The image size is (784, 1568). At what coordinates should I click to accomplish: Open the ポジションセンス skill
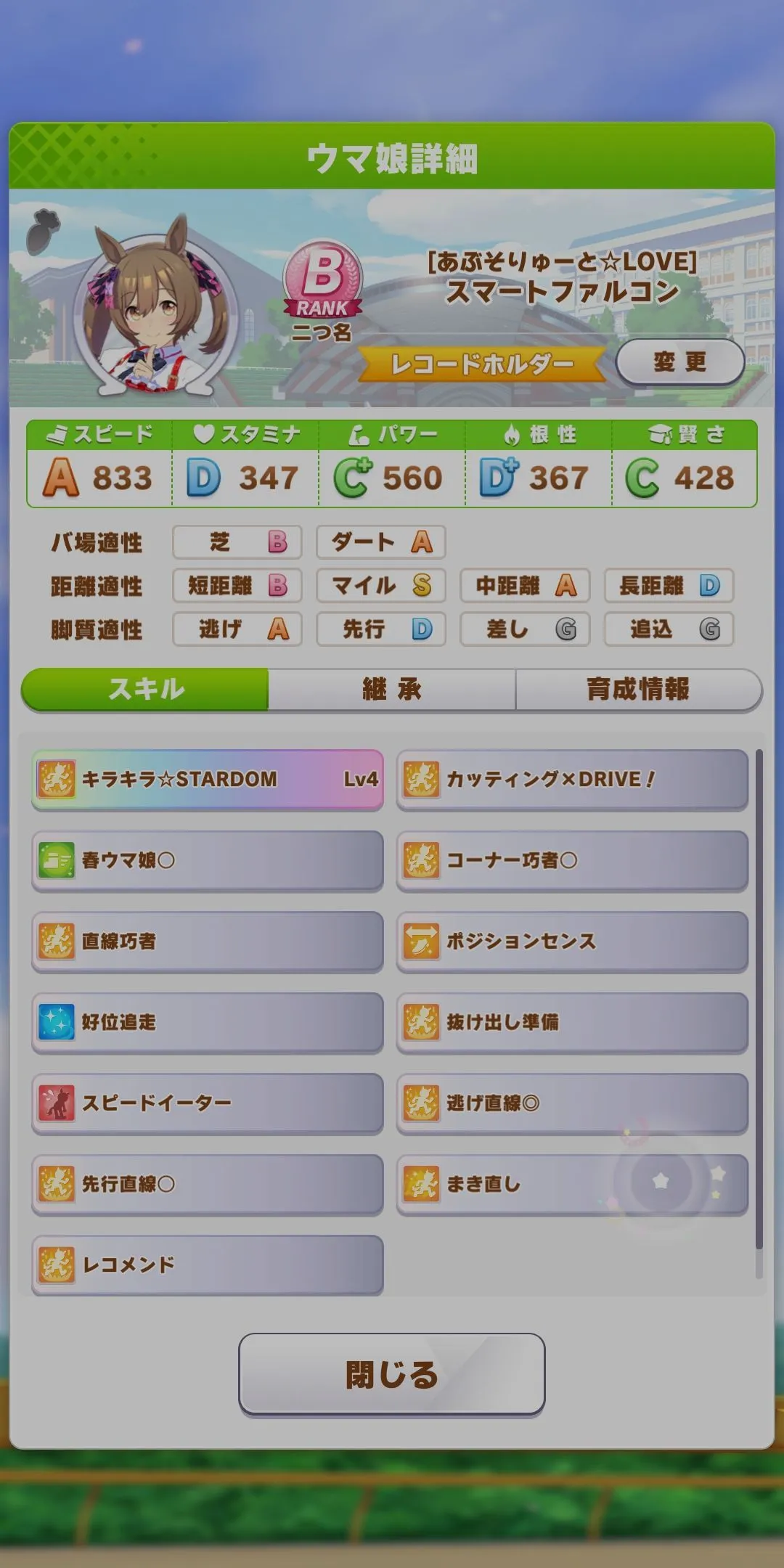coord(572,941)
